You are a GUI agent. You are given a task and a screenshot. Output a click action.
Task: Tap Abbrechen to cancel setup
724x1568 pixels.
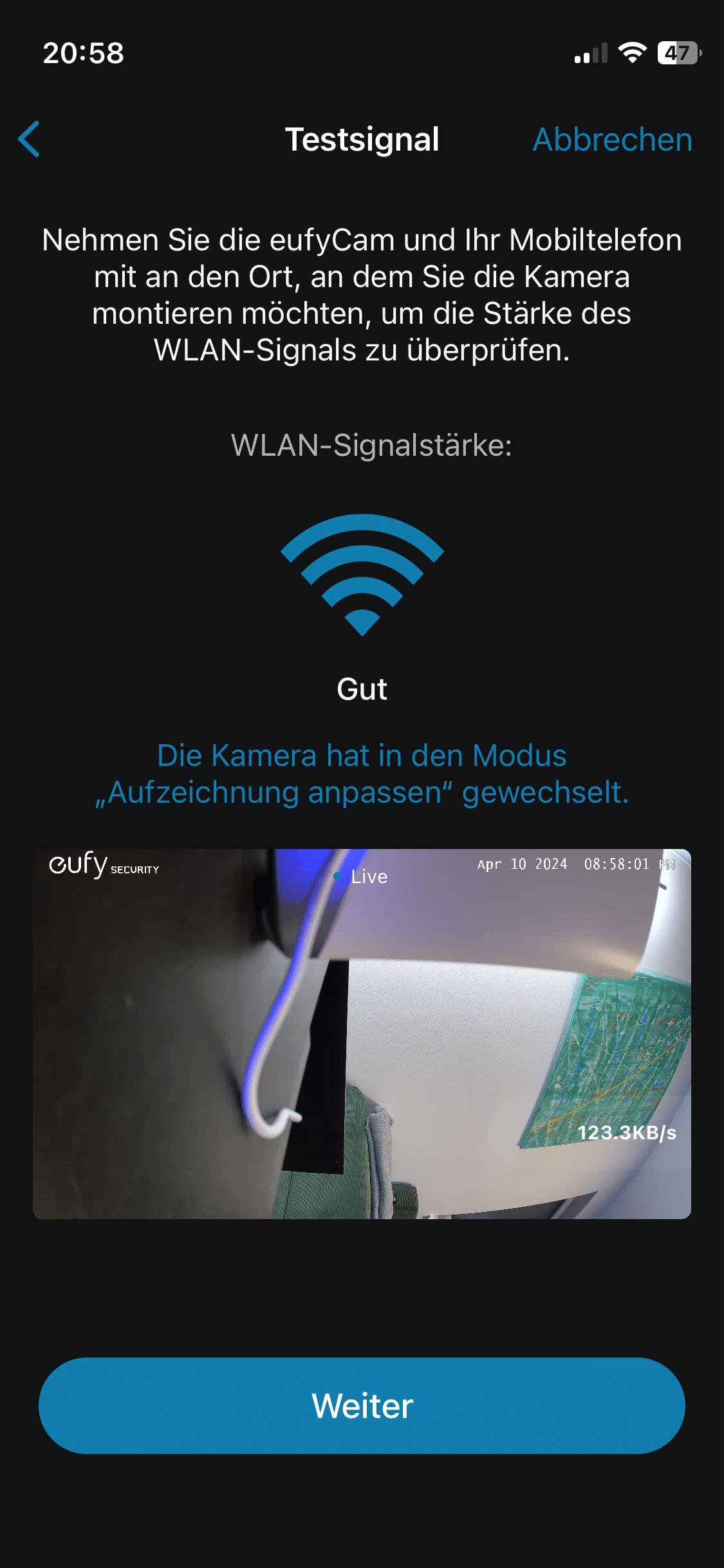[x=612, y=140]
